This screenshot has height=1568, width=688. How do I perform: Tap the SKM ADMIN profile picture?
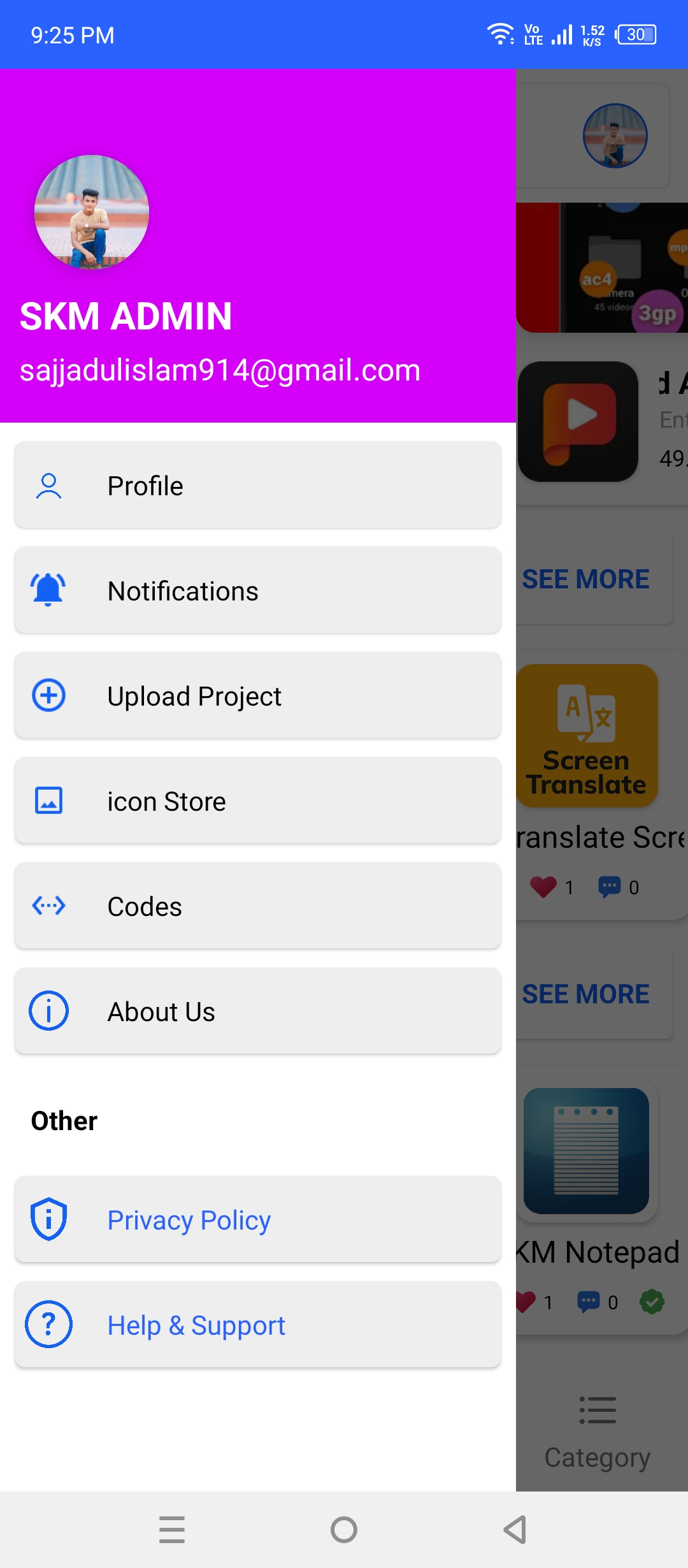pos(92,212)
